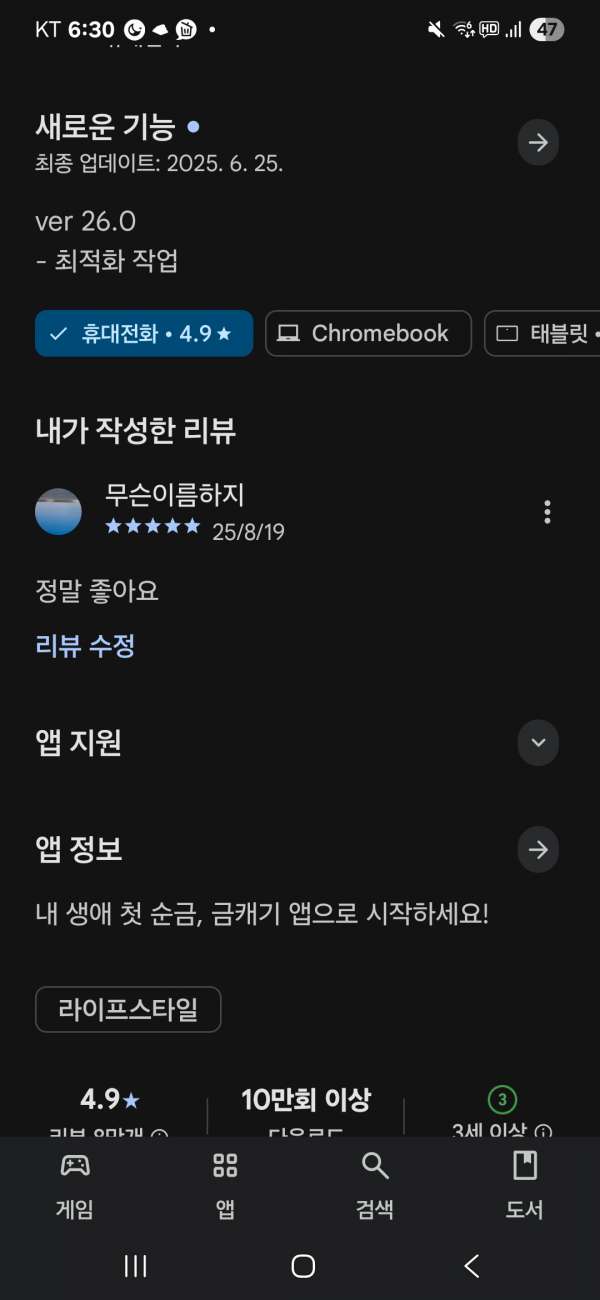Expand the 앱 지원 section
This screenshot has height=1300, width=600.
[x=538, y=743]
